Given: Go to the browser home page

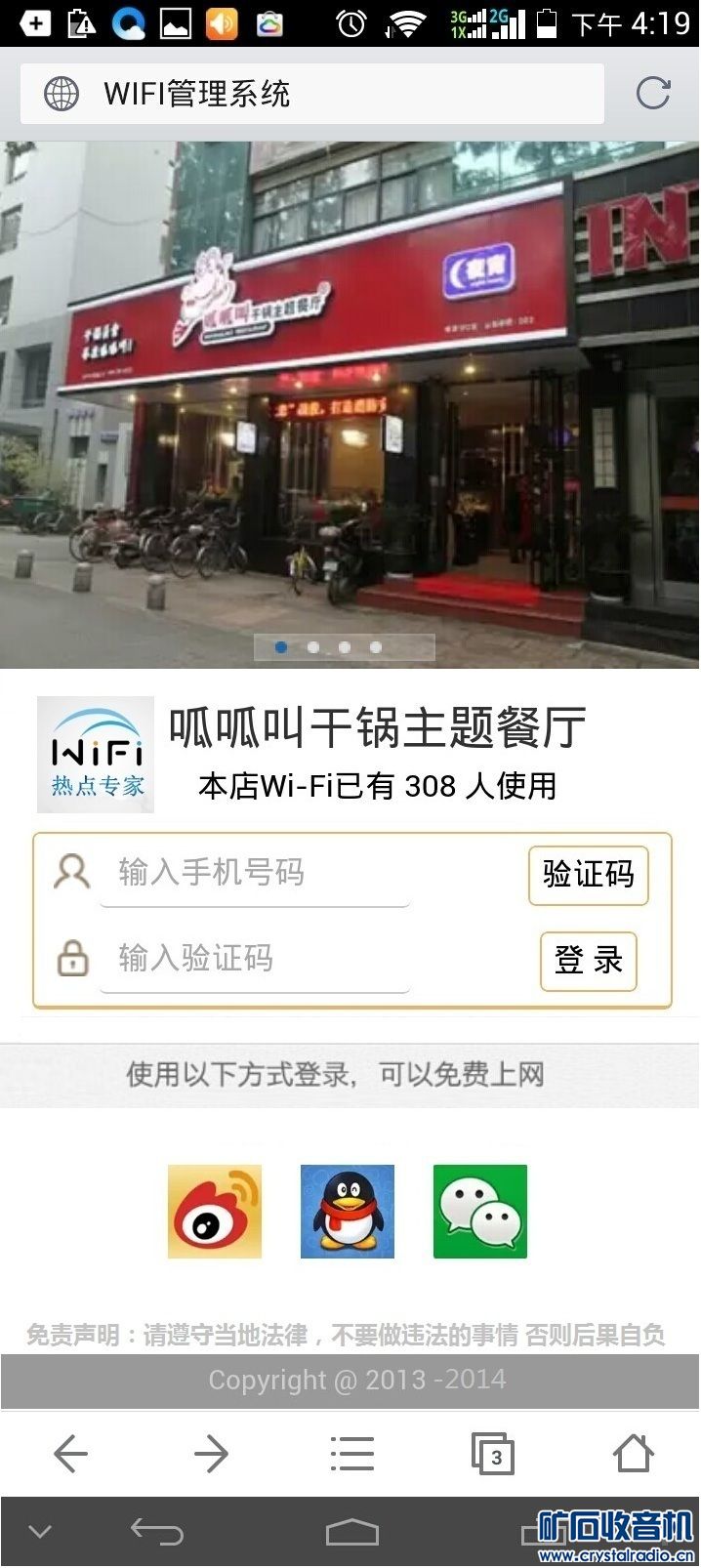Looking at the screenshot, I should pos(633,1454).
